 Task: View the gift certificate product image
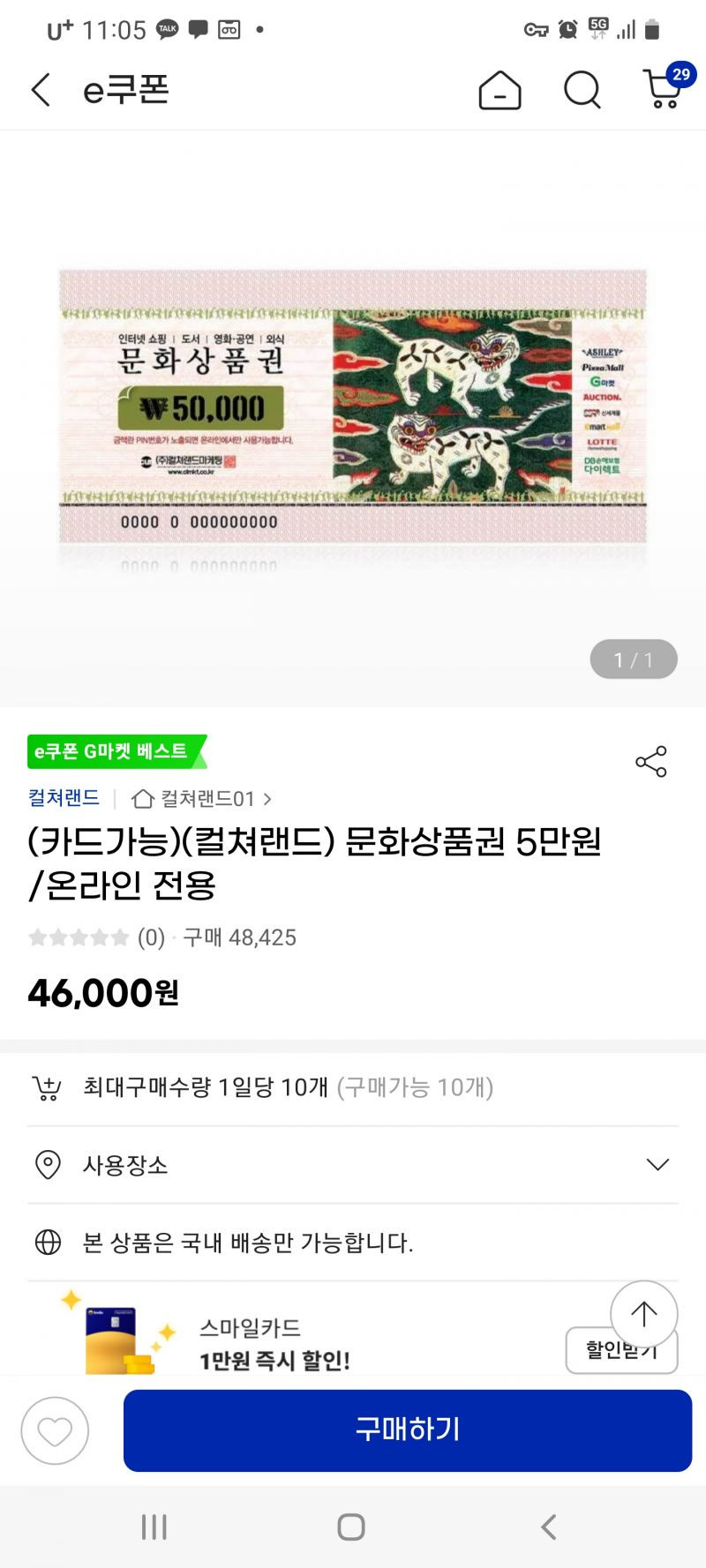pyautogui.click(x=353, y=406)
